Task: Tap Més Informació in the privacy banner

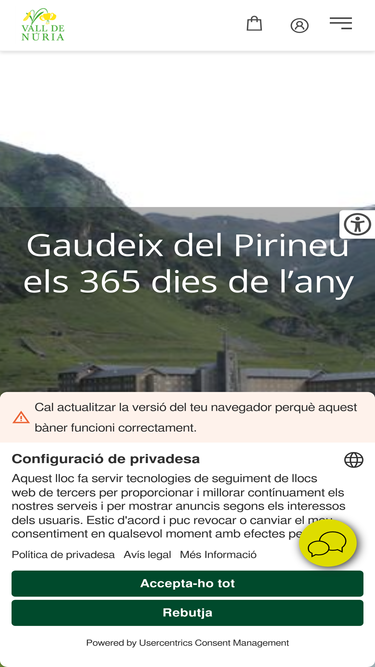Action: point(218,555)
